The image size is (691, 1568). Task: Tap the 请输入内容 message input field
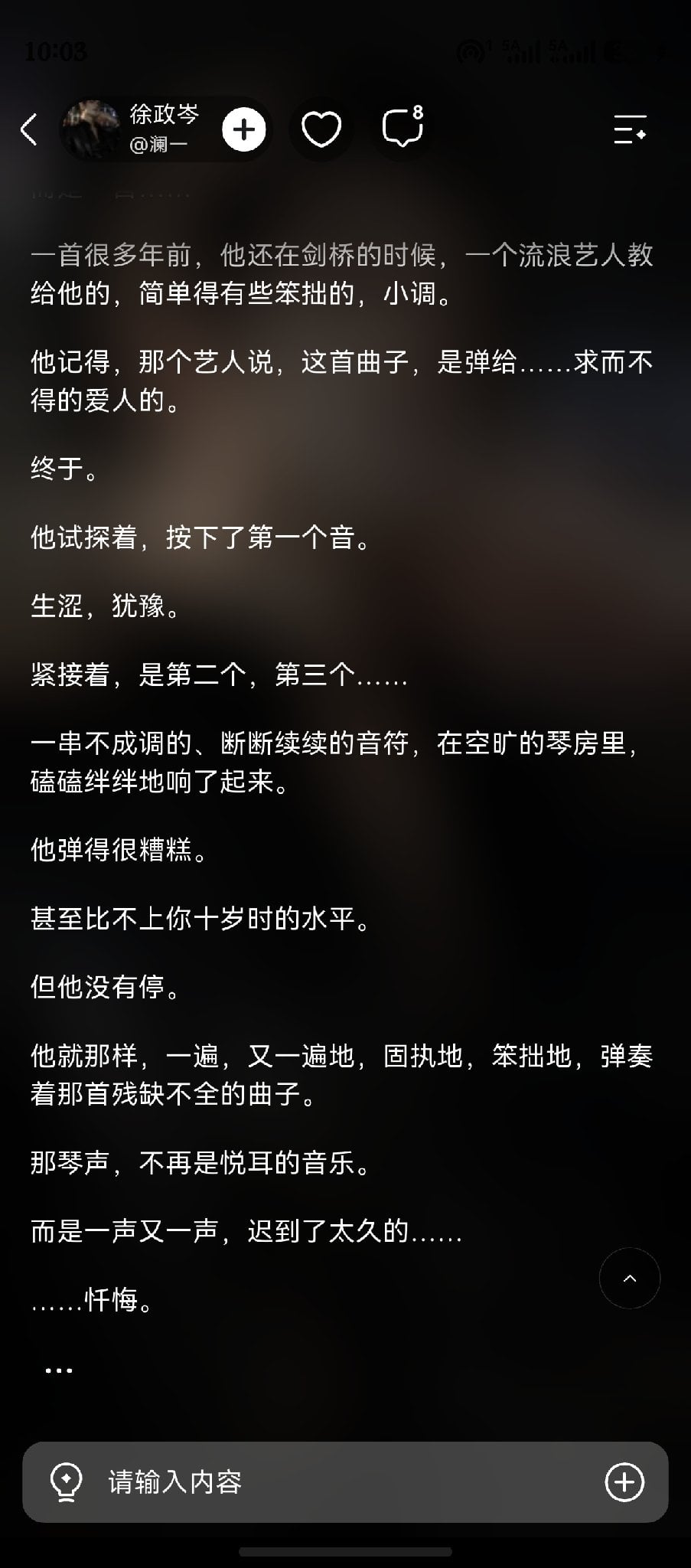point(345,1482)
